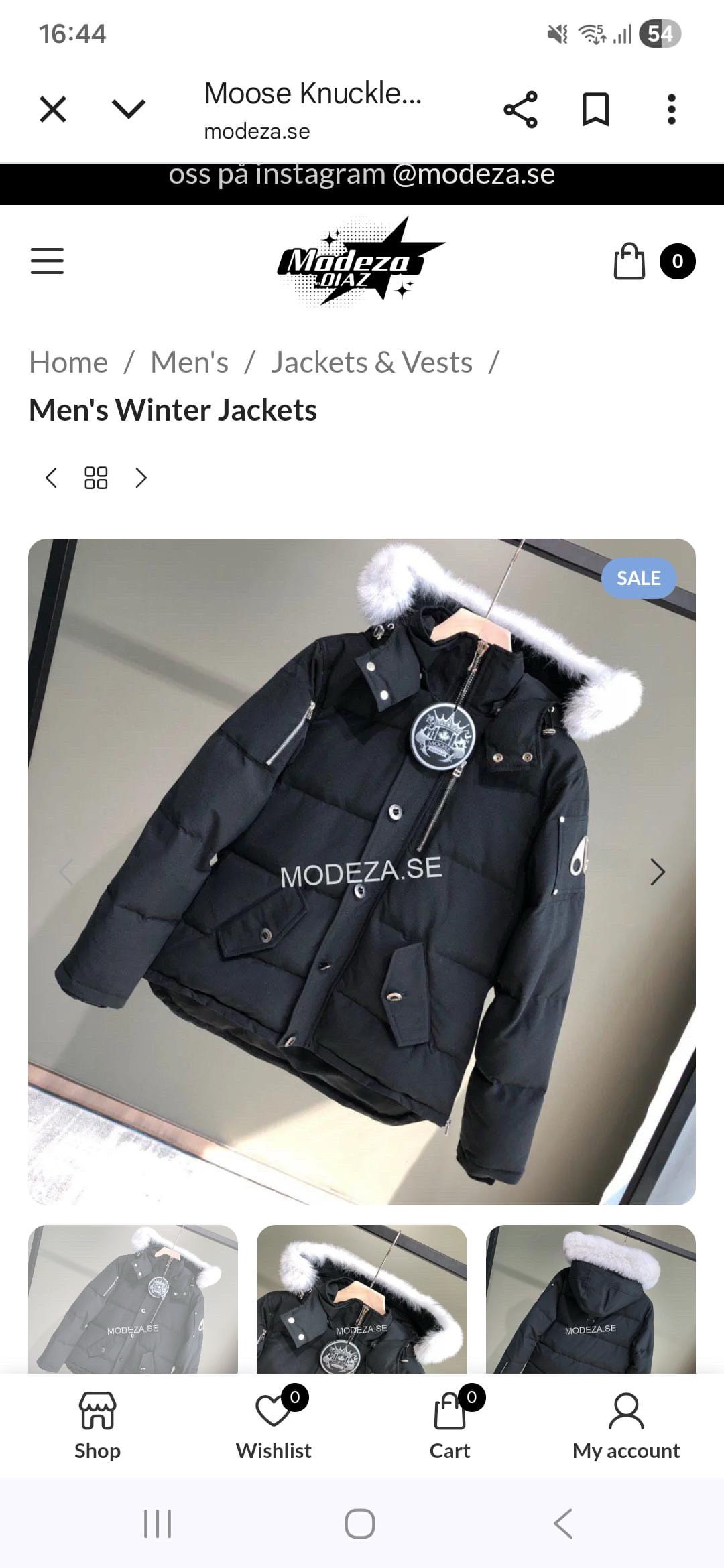Go to the Home breadcrumb
The height and width of the screenshot is (1568, 724).
coord(68,363)
